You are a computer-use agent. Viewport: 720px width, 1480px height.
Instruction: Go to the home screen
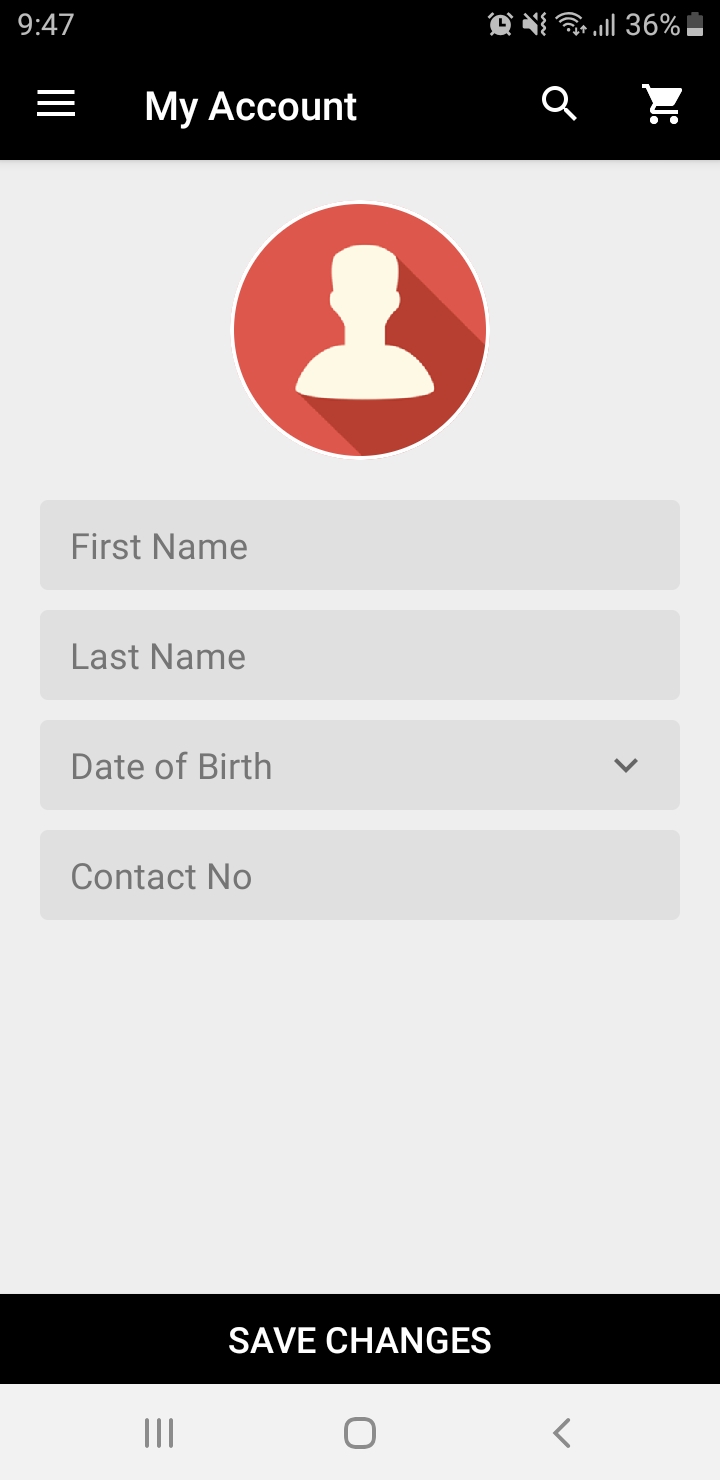pyautogui.click(x=360, y=1433)
